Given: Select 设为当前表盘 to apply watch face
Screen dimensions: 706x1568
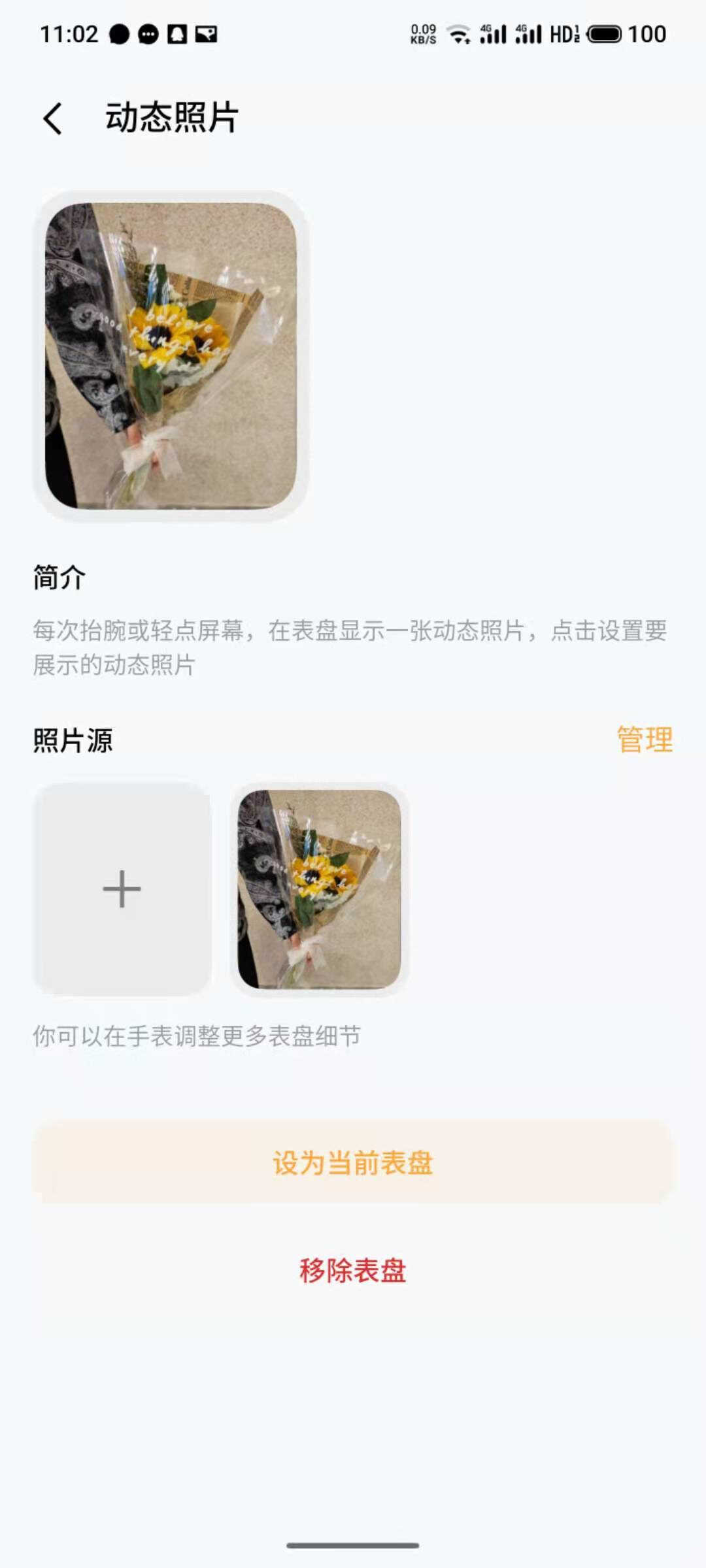Looking at the screenshot, I should [353, 1163].
